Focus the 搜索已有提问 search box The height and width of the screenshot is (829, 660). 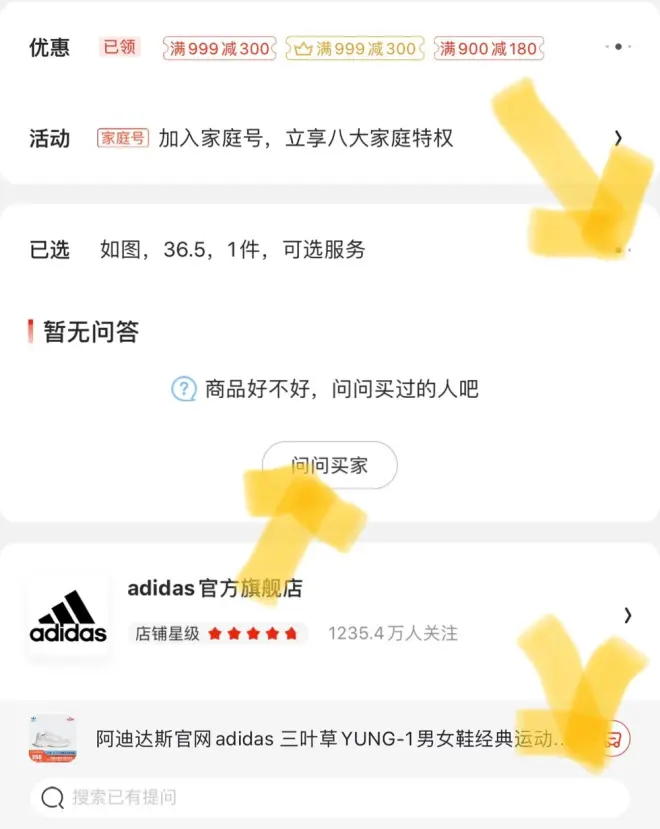(x=330, y=797)
